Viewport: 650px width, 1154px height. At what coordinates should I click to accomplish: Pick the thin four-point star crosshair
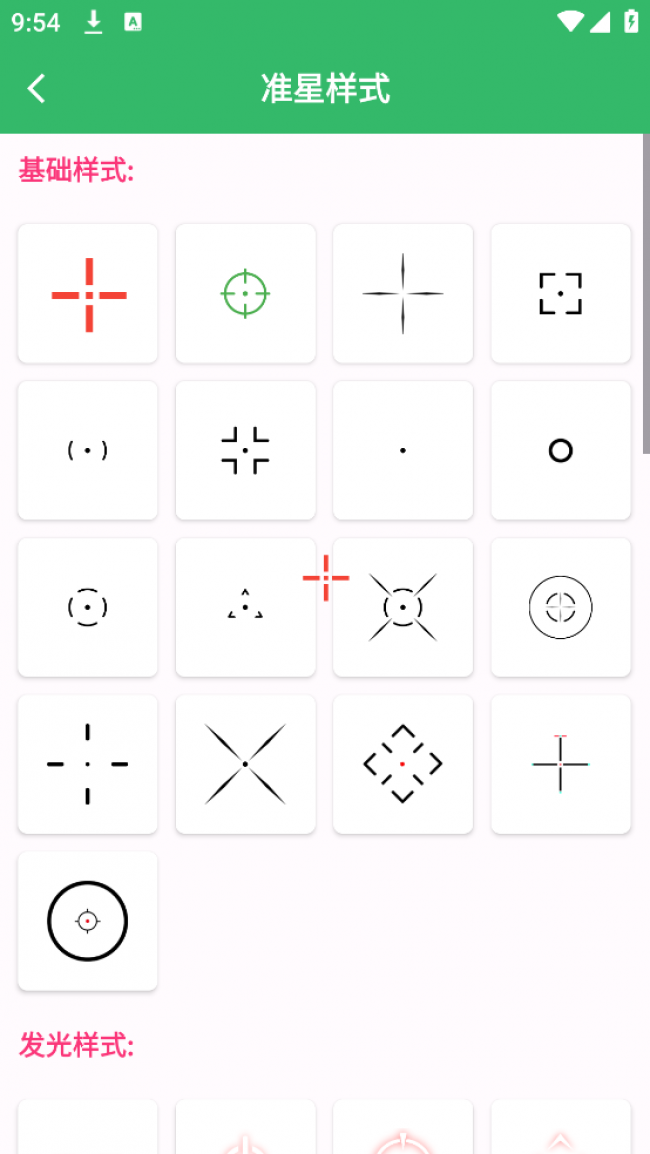pyautogui.click(x=403, y=294)
